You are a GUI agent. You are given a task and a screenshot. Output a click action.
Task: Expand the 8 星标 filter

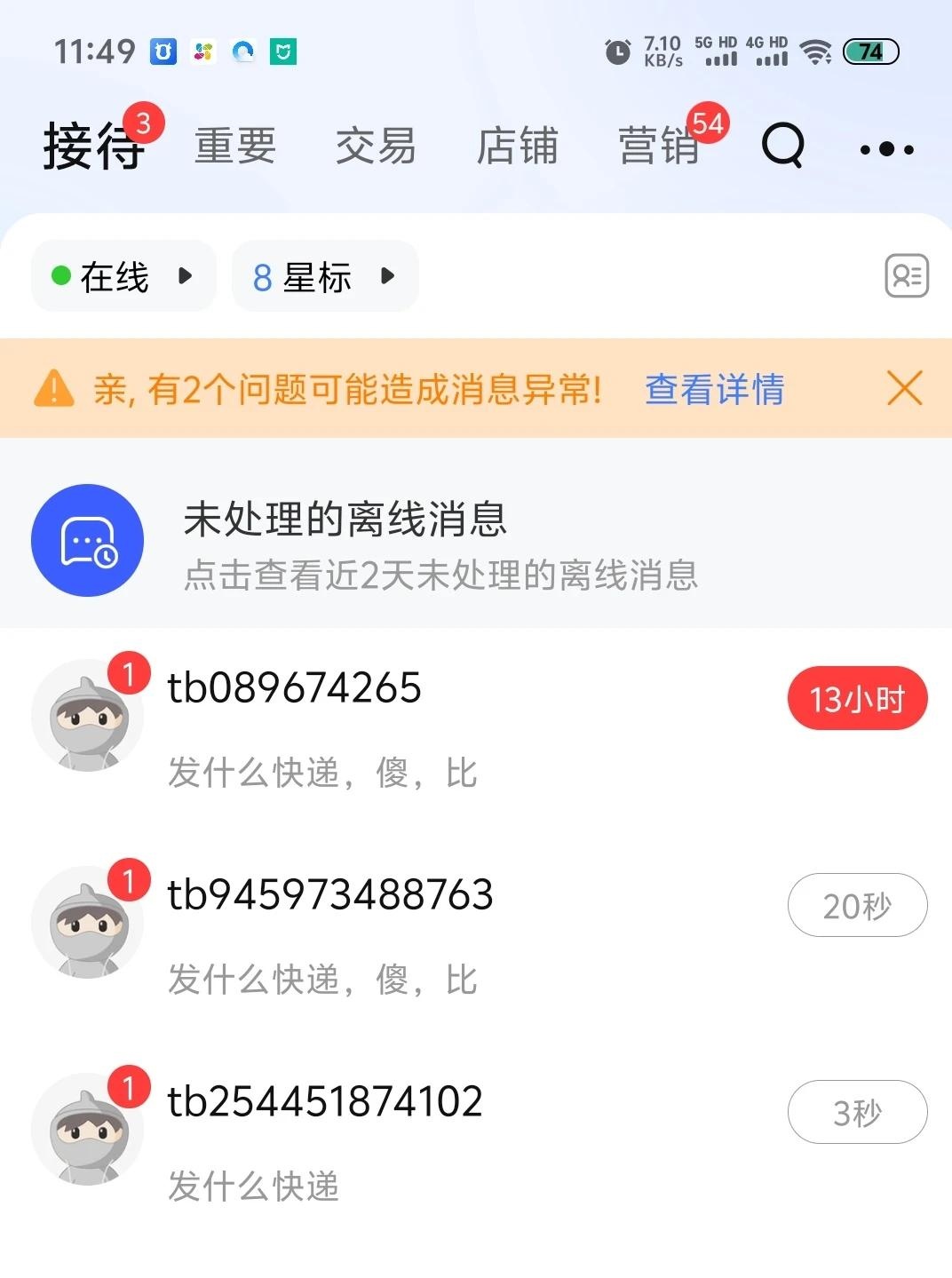coord(324,276)
